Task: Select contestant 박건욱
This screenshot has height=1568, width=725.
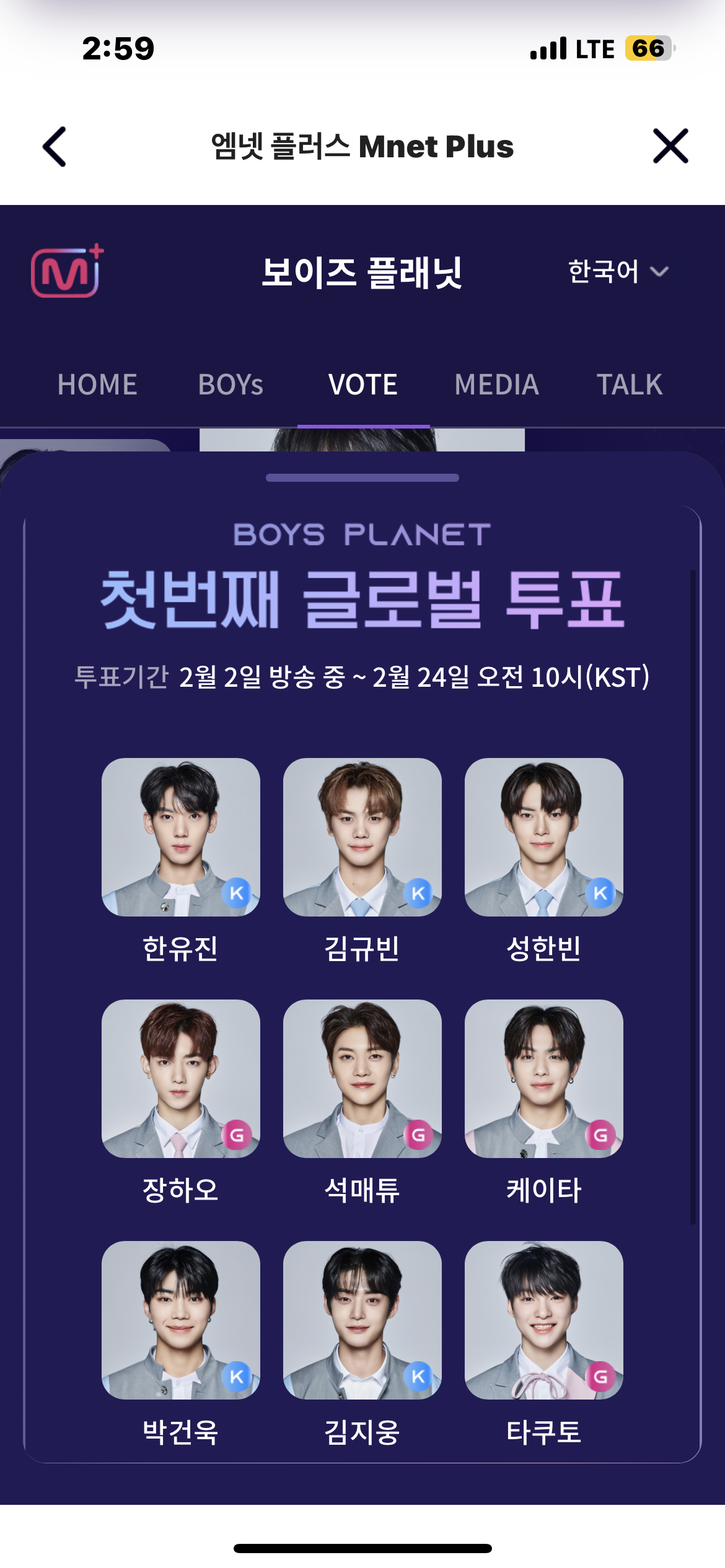Action: point(180,1320)
